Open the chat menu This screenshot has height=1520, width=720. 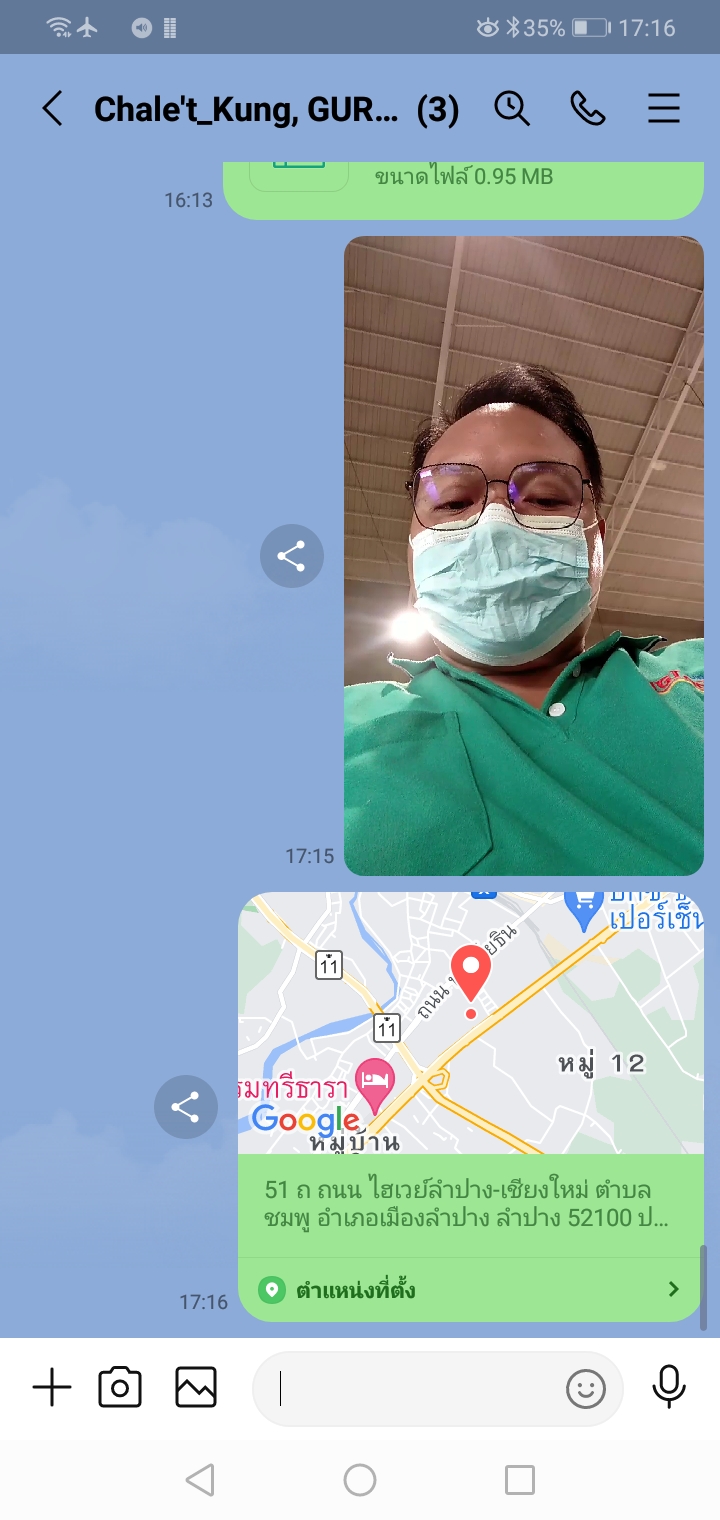point(664,108)
